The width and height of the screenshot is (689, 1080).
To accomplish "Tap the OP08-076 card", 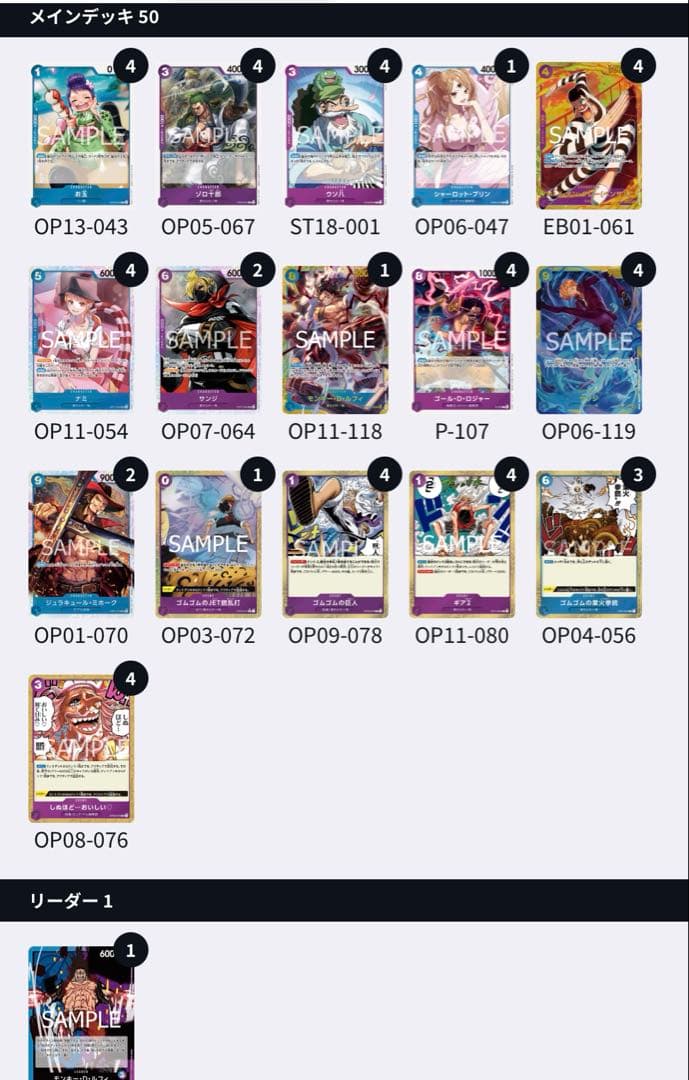I will coord(81,749).
